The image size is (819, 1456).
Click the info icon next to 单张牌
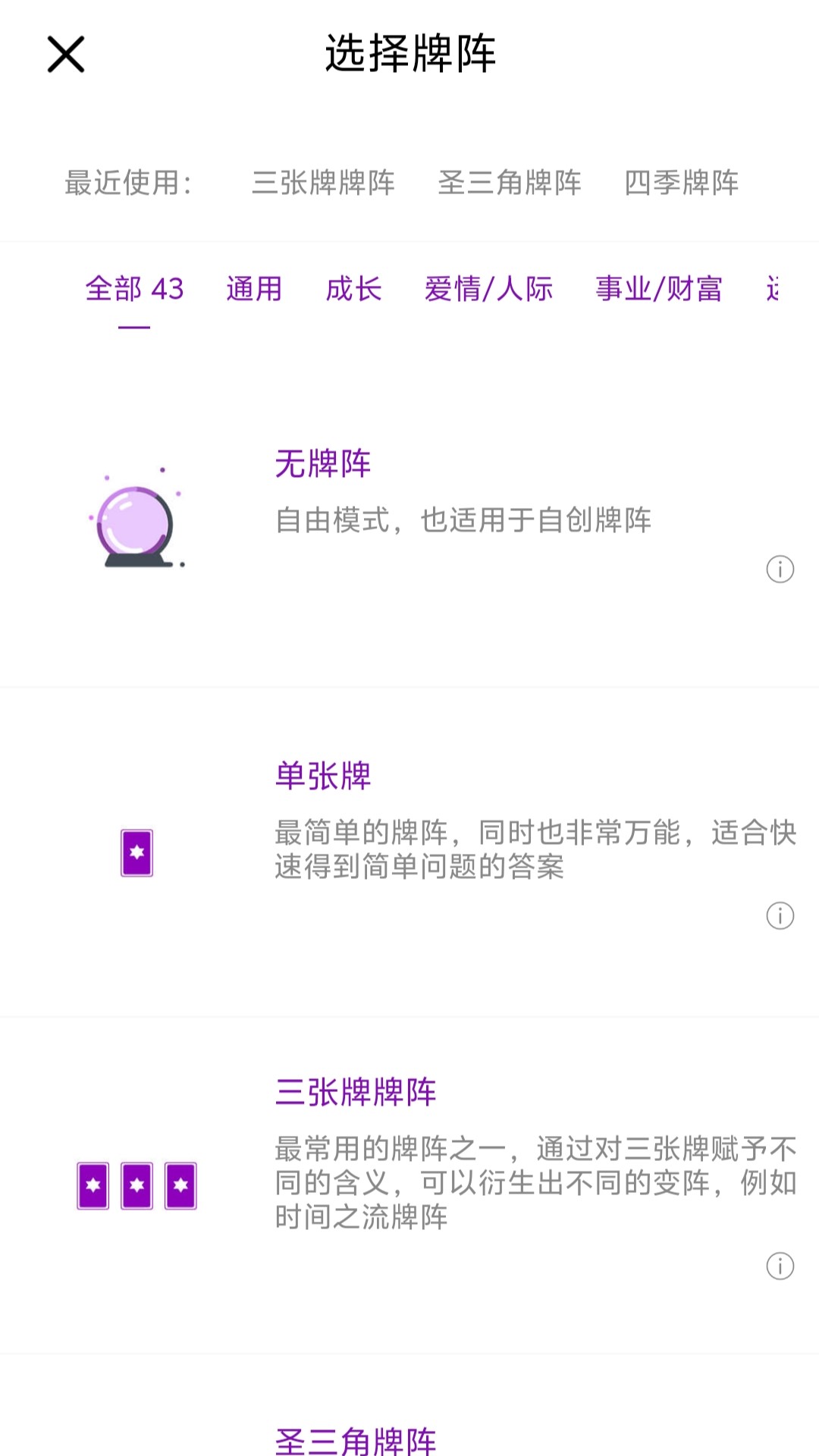pos(778,916)
